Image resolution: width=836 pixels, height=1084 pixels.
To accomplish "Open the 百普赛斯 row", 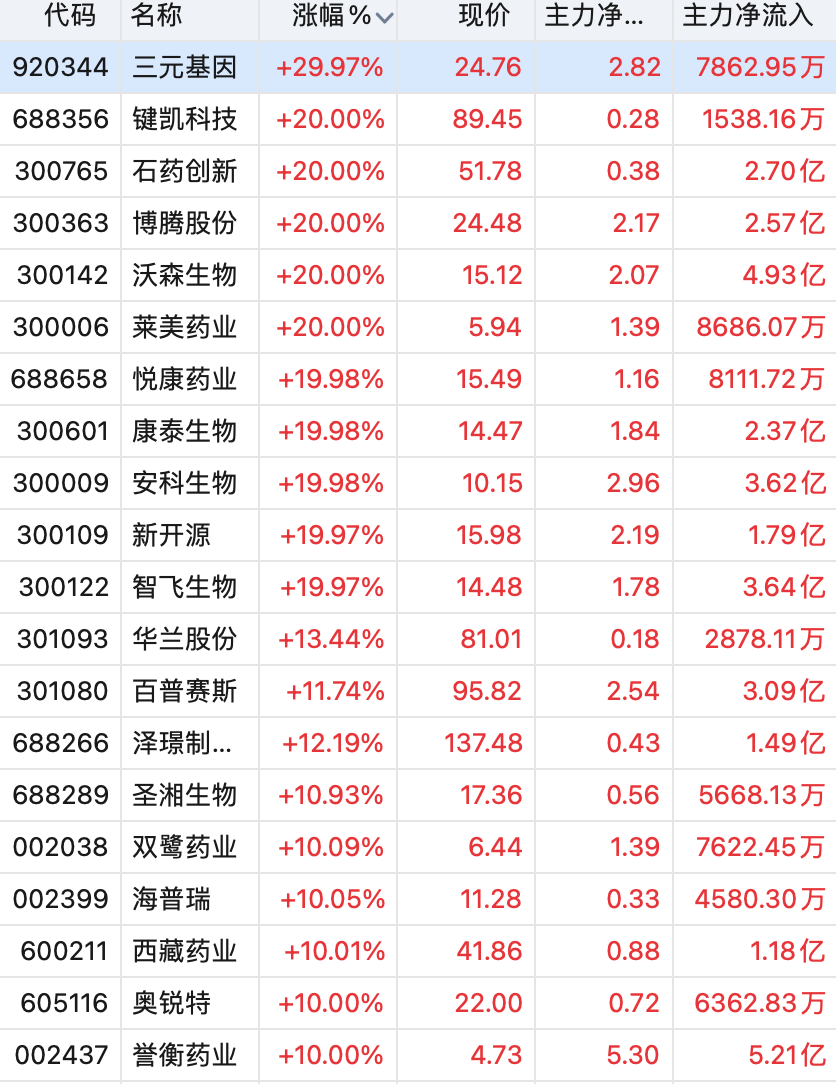I will pyautogui.click(x=418, y=691).
